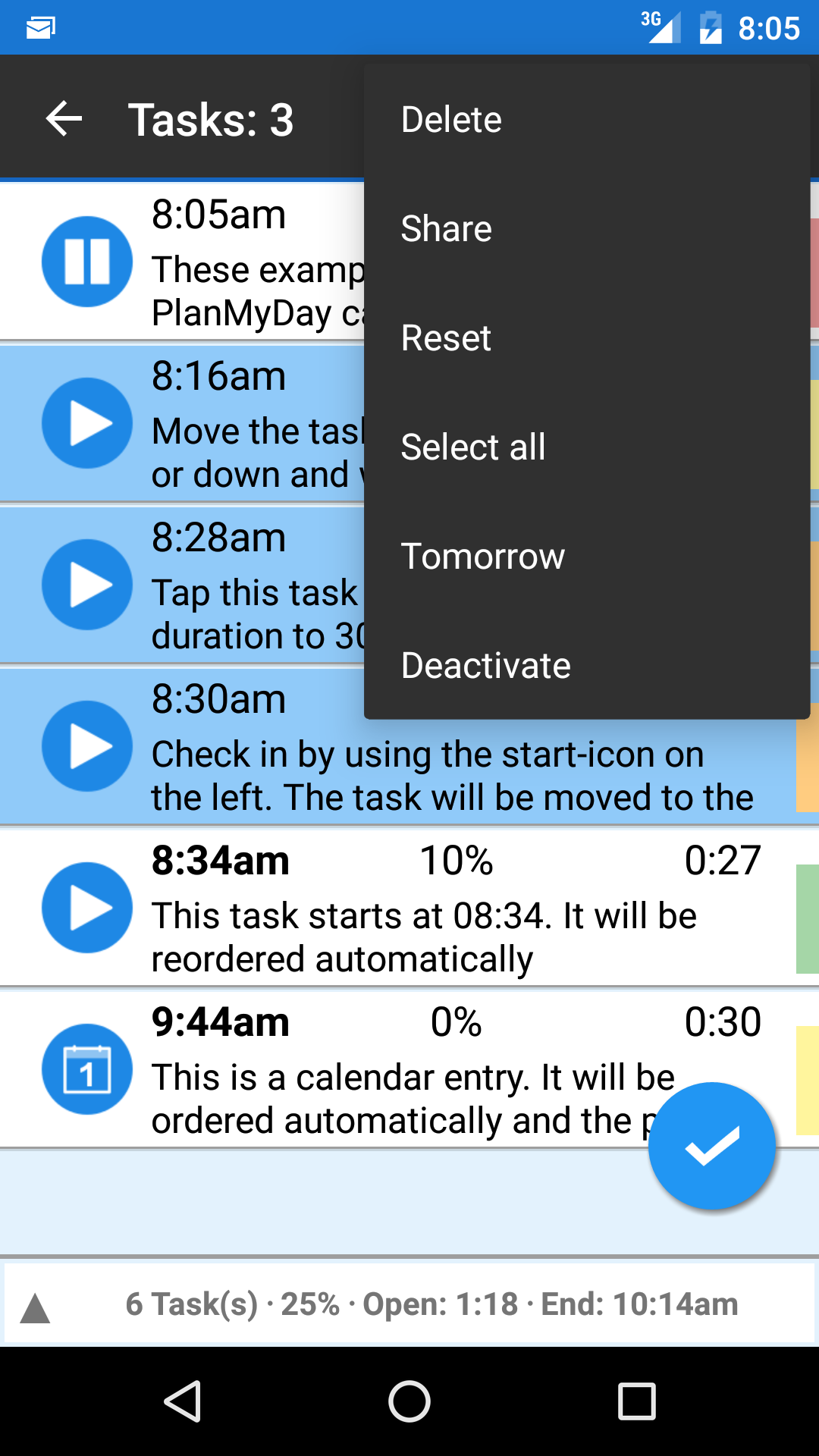This screenshot has width=819, height=1456.
Task: Tap the play icon on the 8:28am task
Action: 86,584
